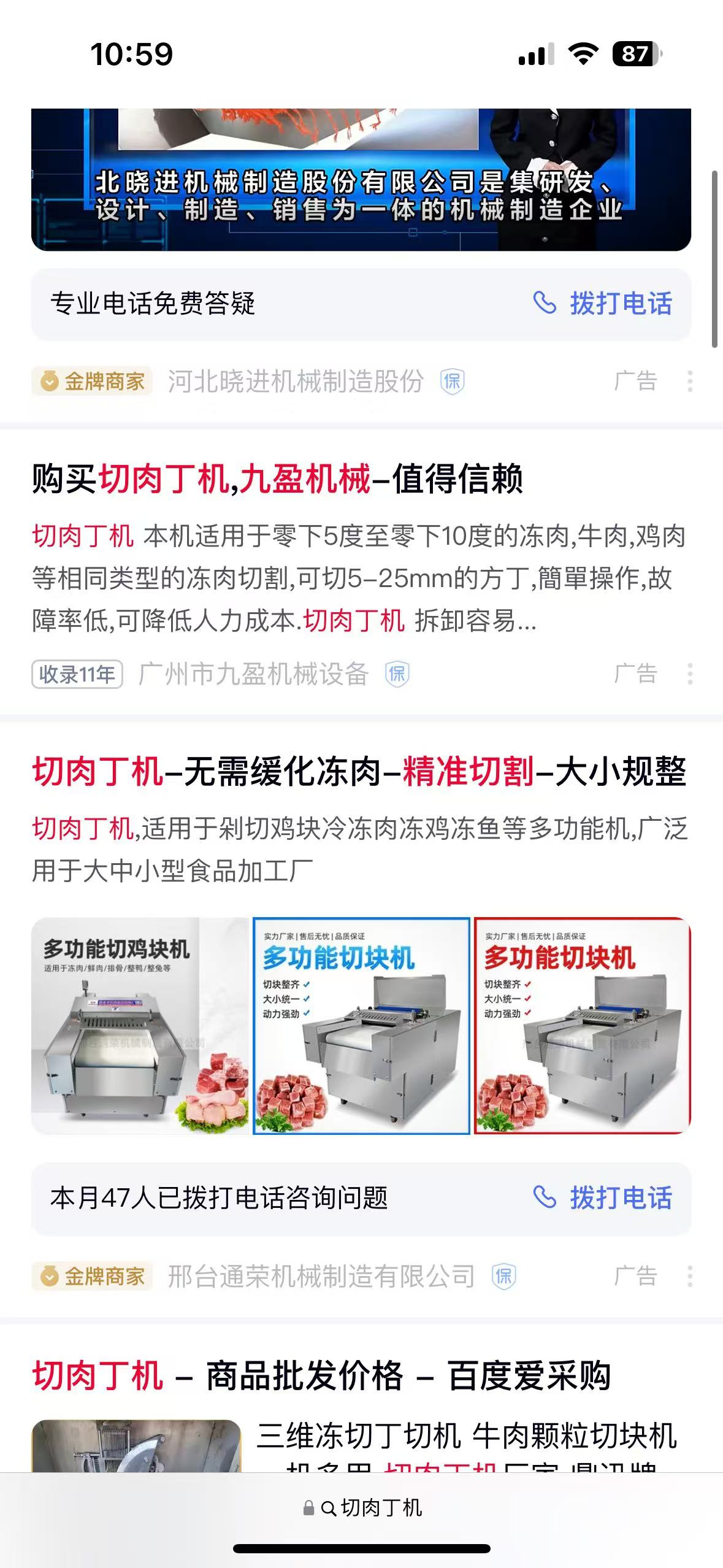Open result 切肉丁机 - 商品批发价格 - 百度爱采购

[x=321, y=1377]
